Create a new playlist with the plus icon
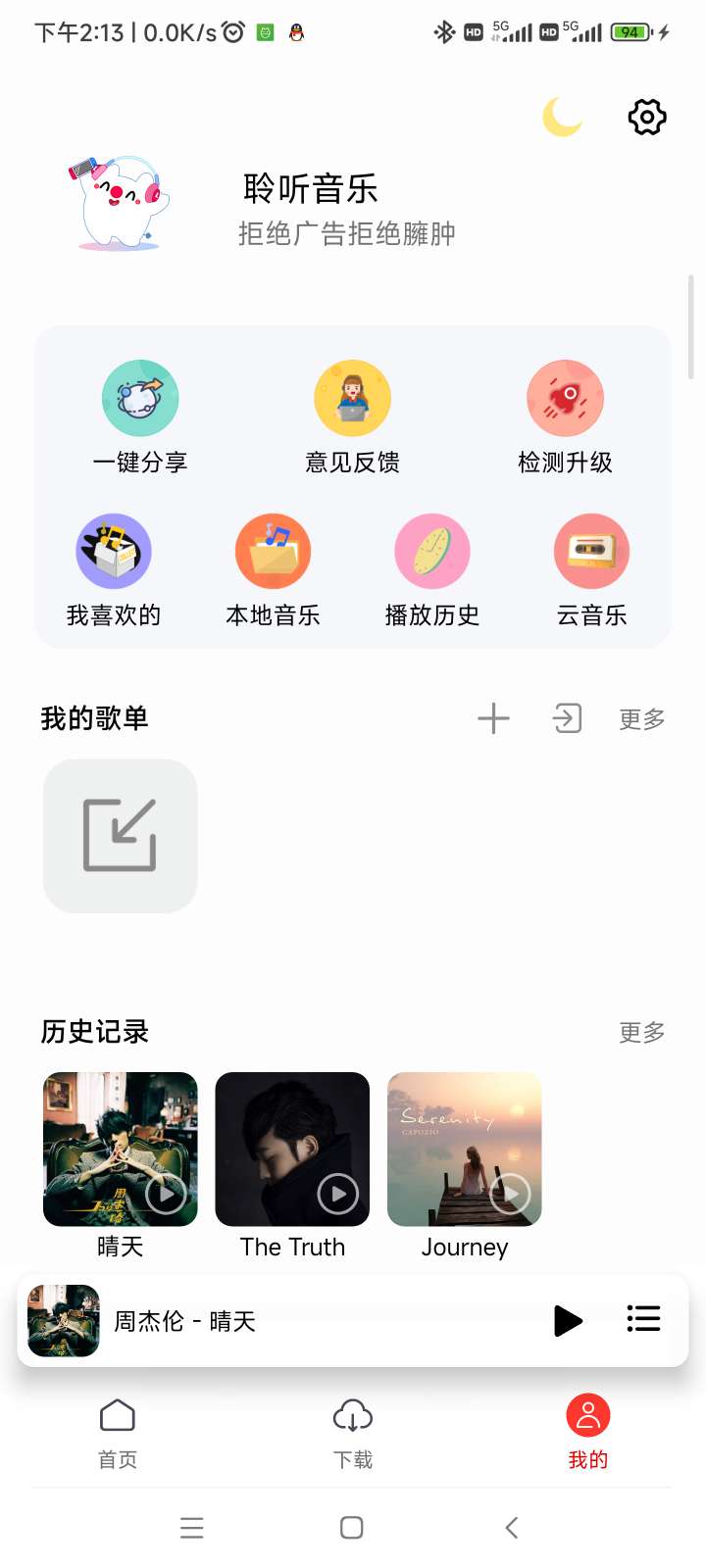Image resolution: width=706 pixels, height=1568 pixels. coord(493,718)
